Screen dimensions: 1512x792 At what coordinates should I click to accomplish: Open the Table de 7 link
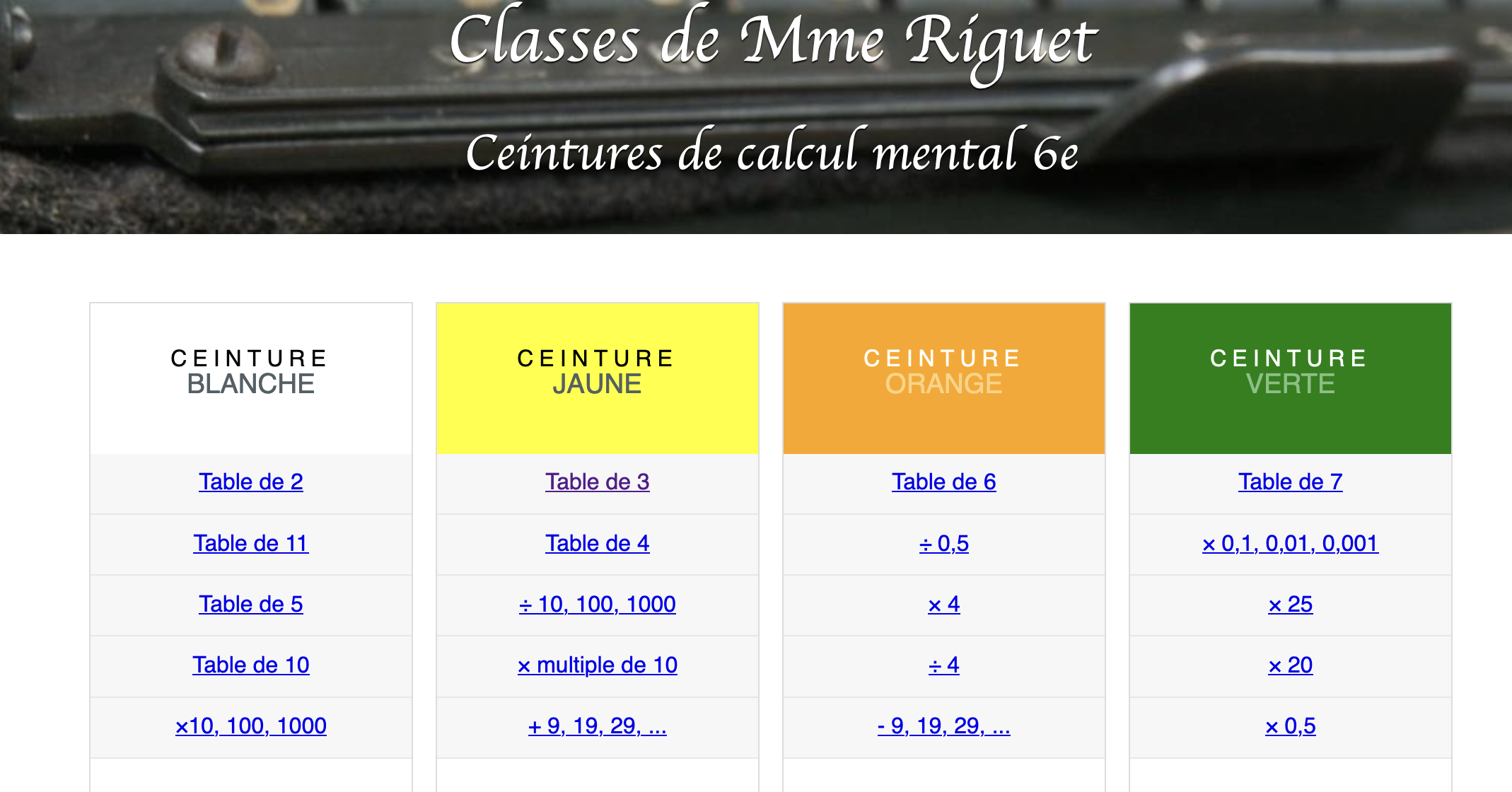(1291, 482)
